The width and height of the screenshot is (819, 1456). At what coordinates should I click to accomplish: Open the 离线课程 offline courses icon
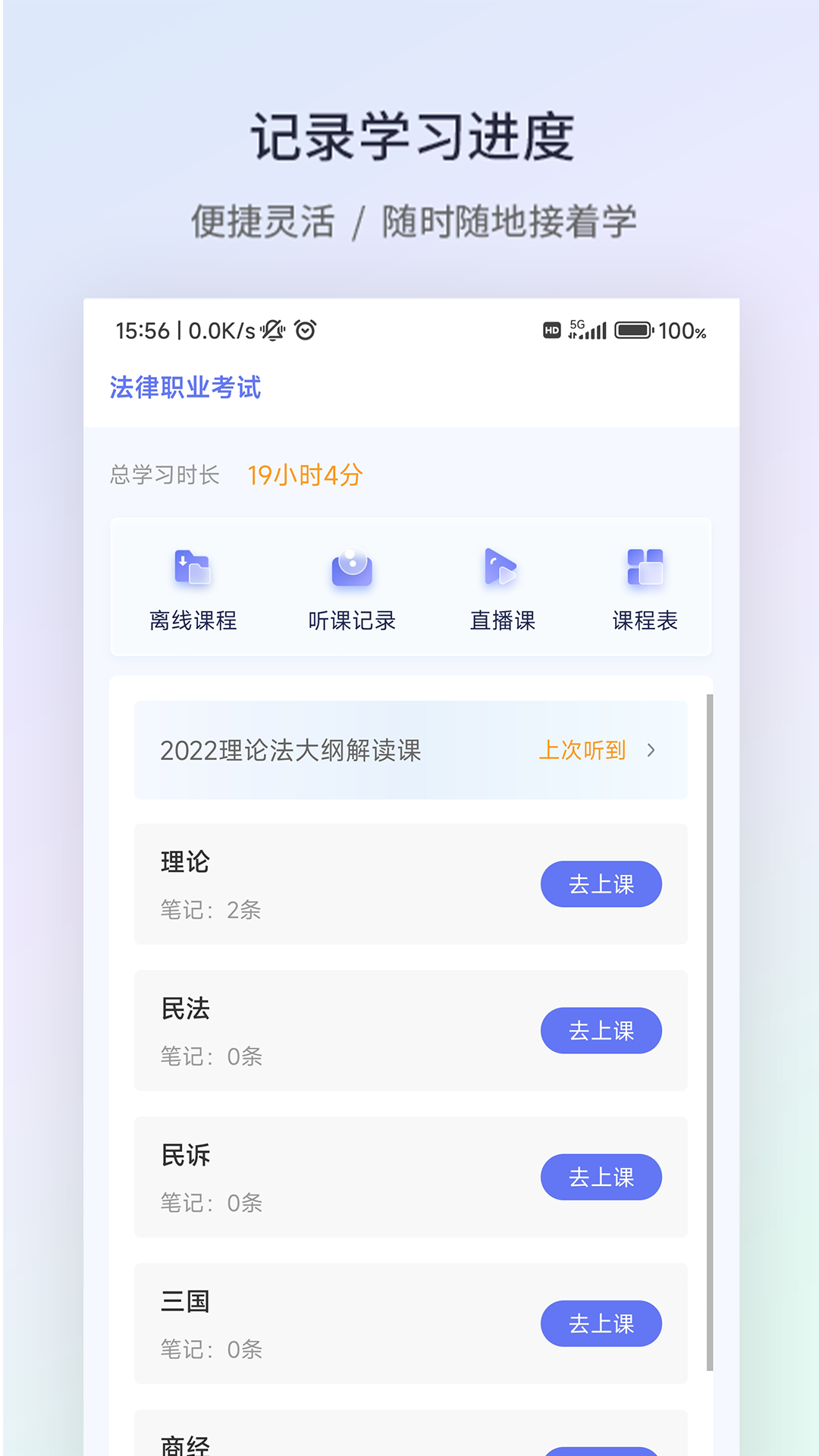tap(193, 584)
